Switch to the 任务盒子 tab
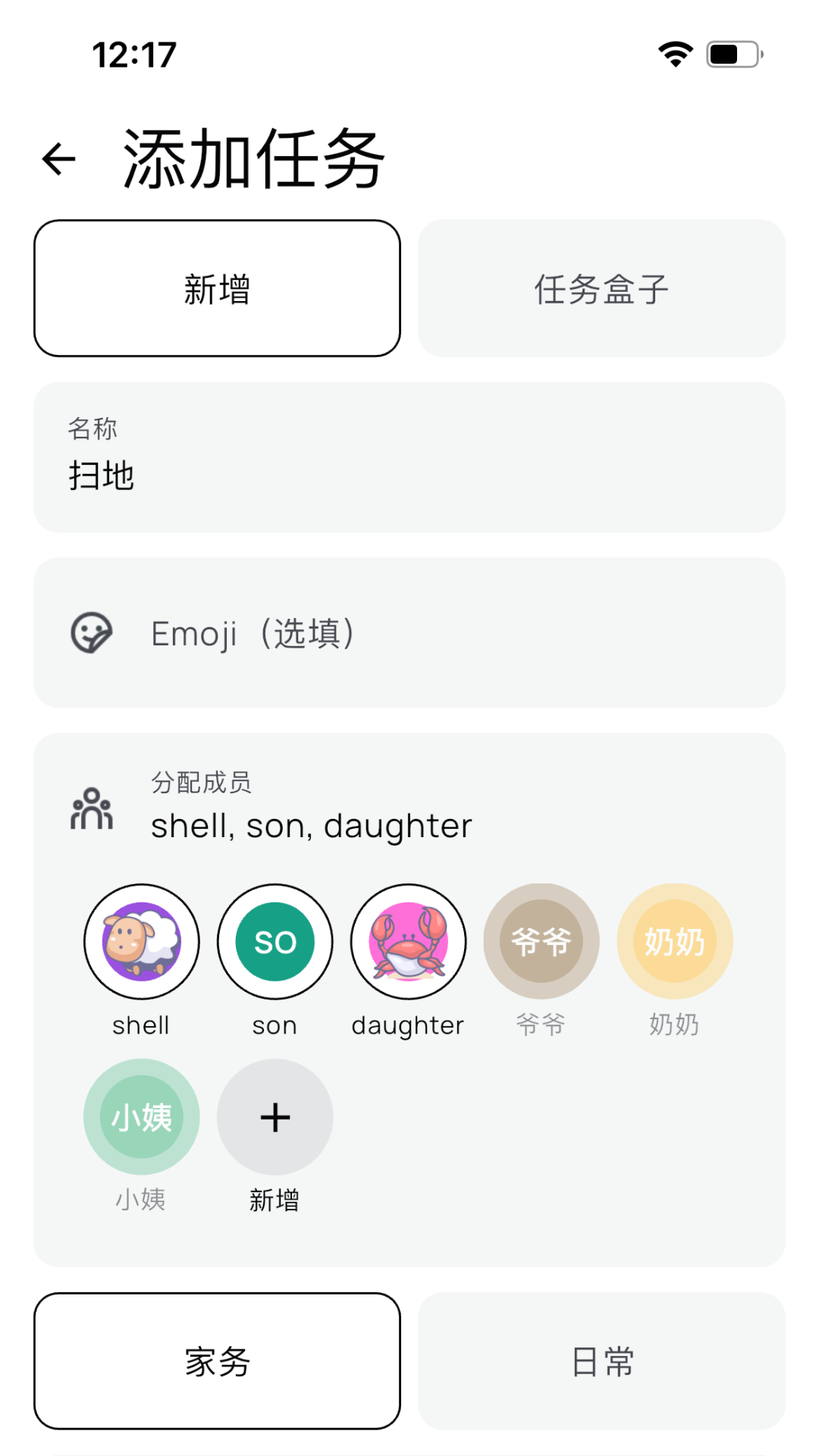819x1456 pixels. pyautogui.click(x=601, y=288)
